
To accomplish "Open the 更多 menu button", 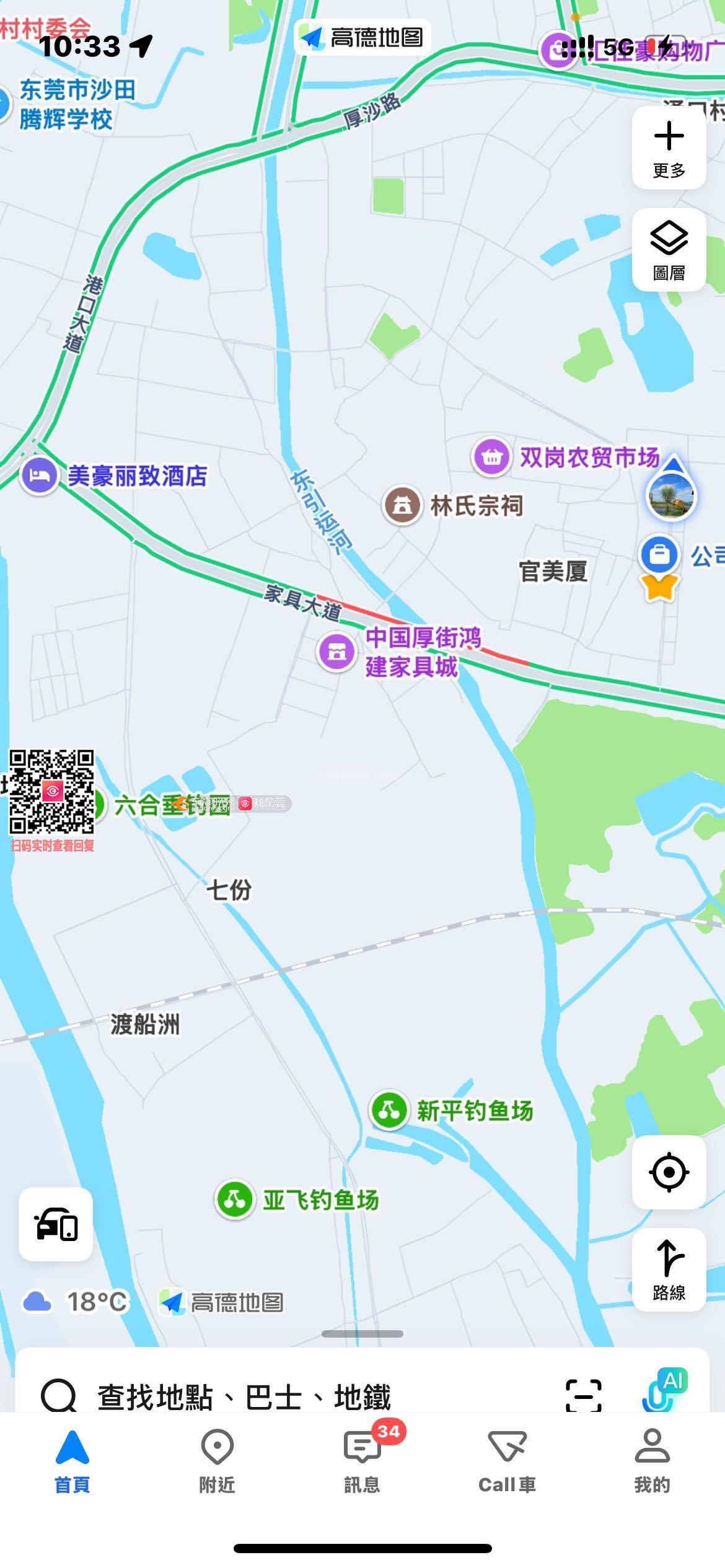I will point(669,148).
